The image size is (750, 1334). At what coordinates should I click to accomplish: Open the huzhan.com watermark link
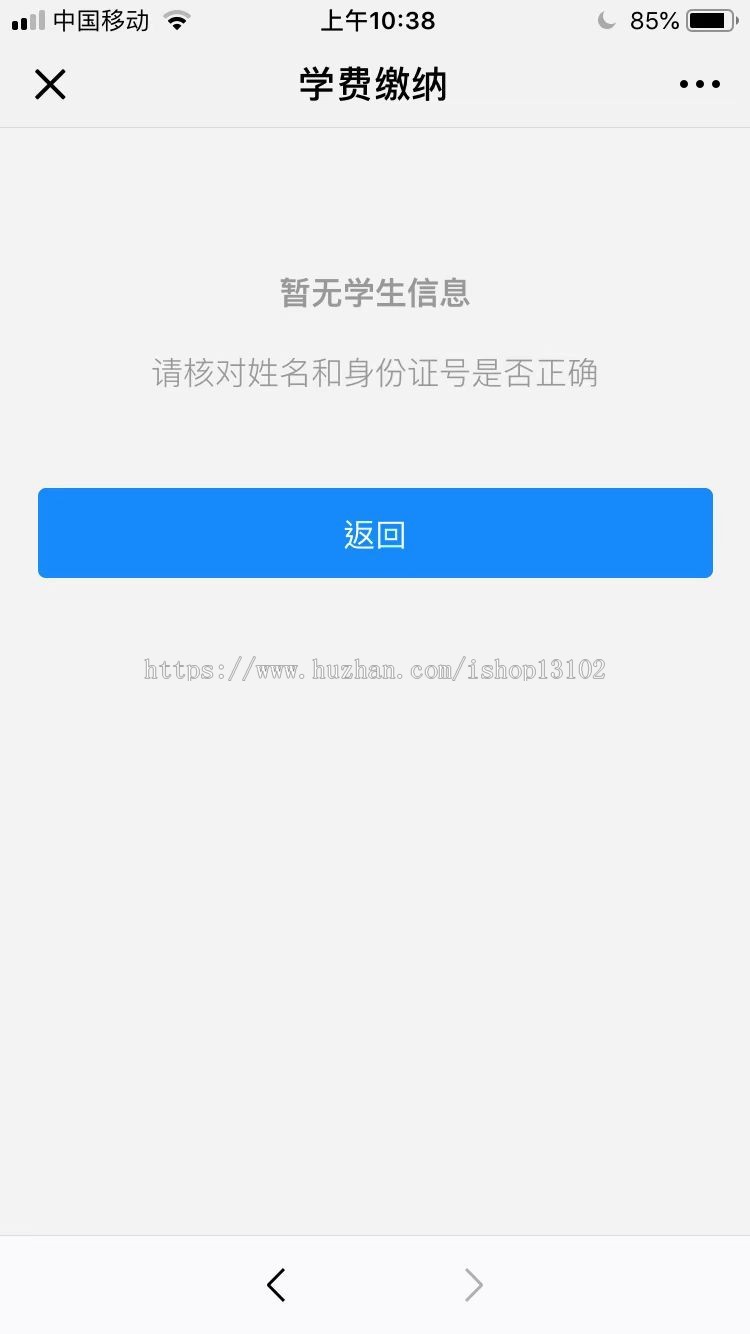point(375,668)
